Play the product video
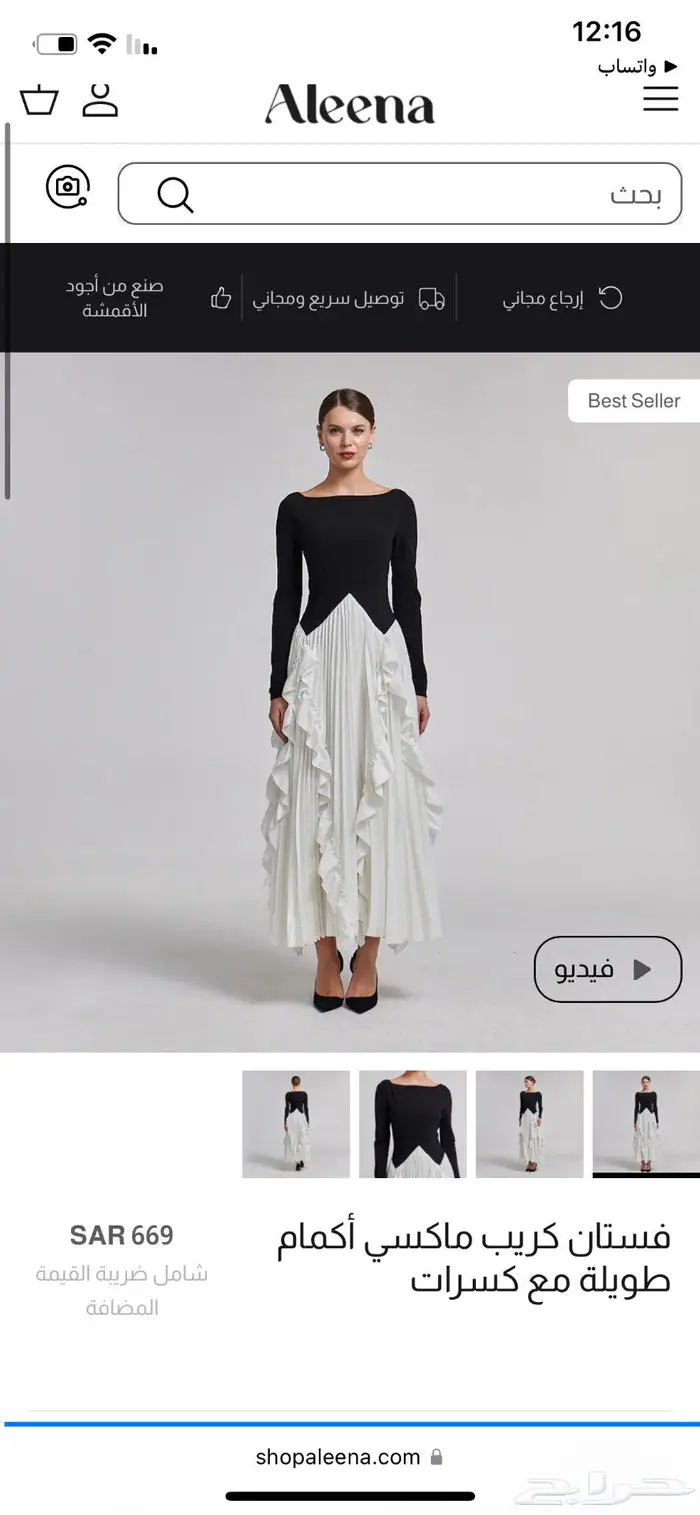Viewport: 700px width, 1515px height. (x=608, y=969)
